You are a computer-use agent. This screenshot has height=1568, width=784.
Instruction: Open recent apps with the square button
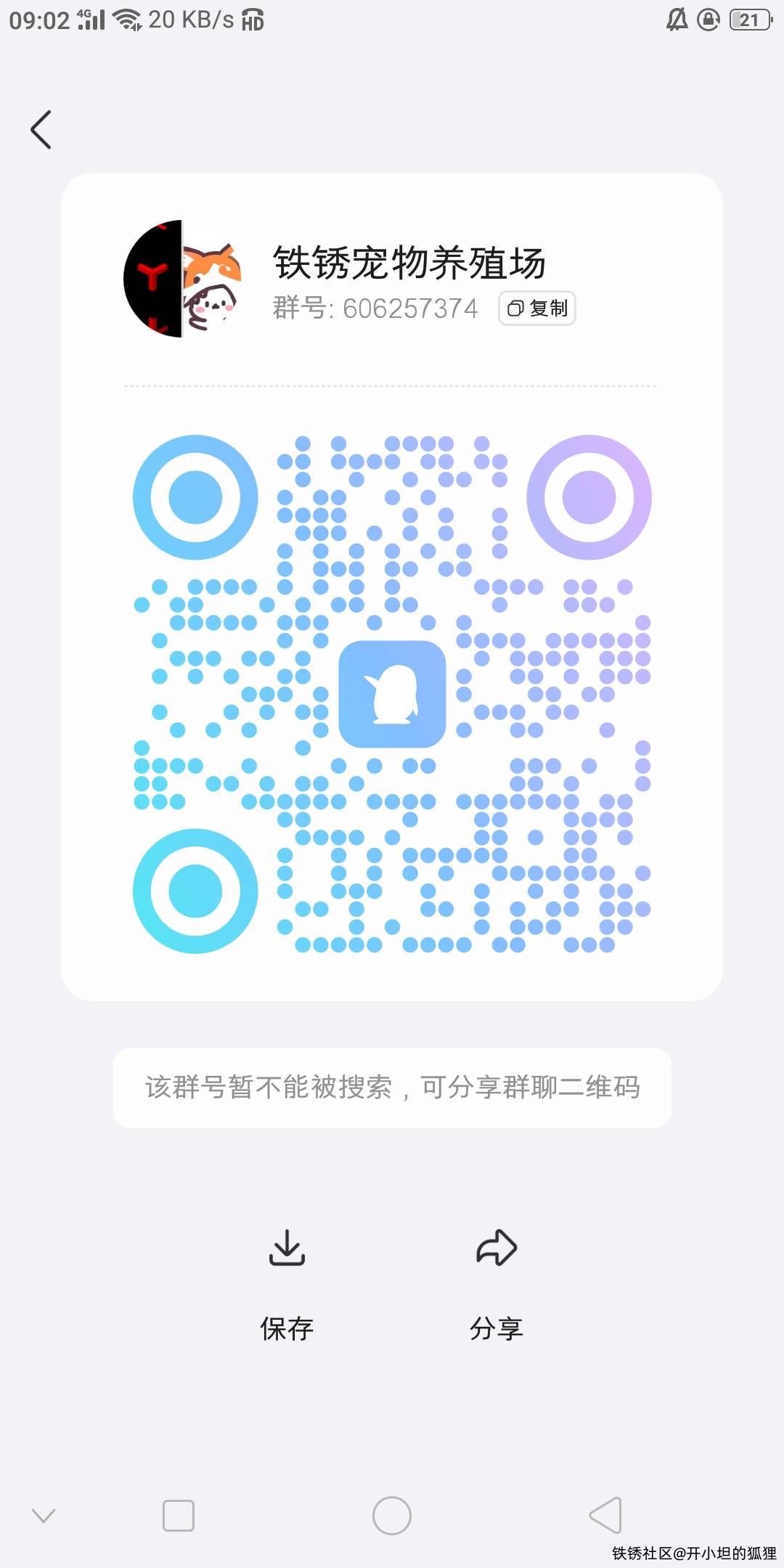[179, 1516]
